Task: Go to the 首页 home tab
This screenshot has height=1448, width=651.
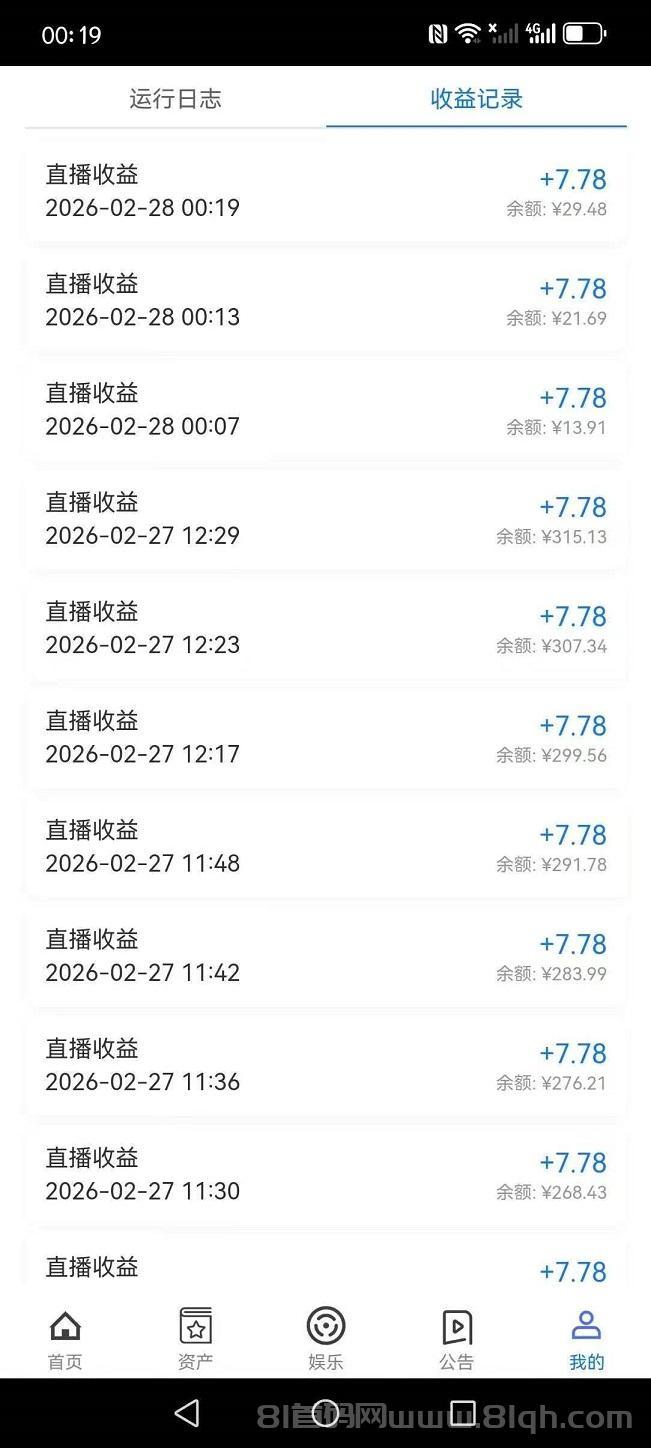Action: [65, 1338]
